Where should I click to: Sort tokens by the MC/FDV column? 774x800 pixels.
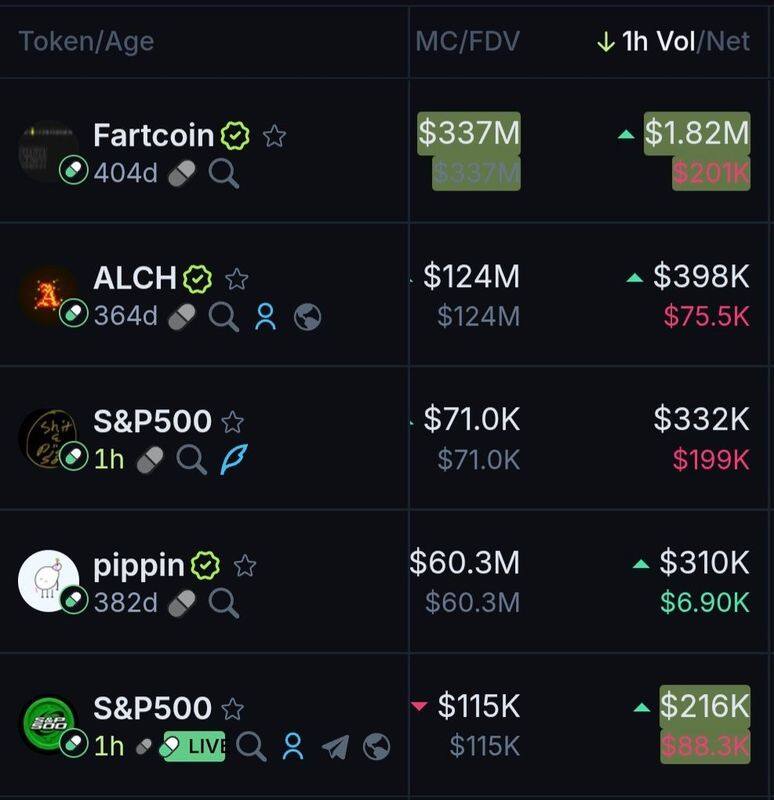[468, 42]
